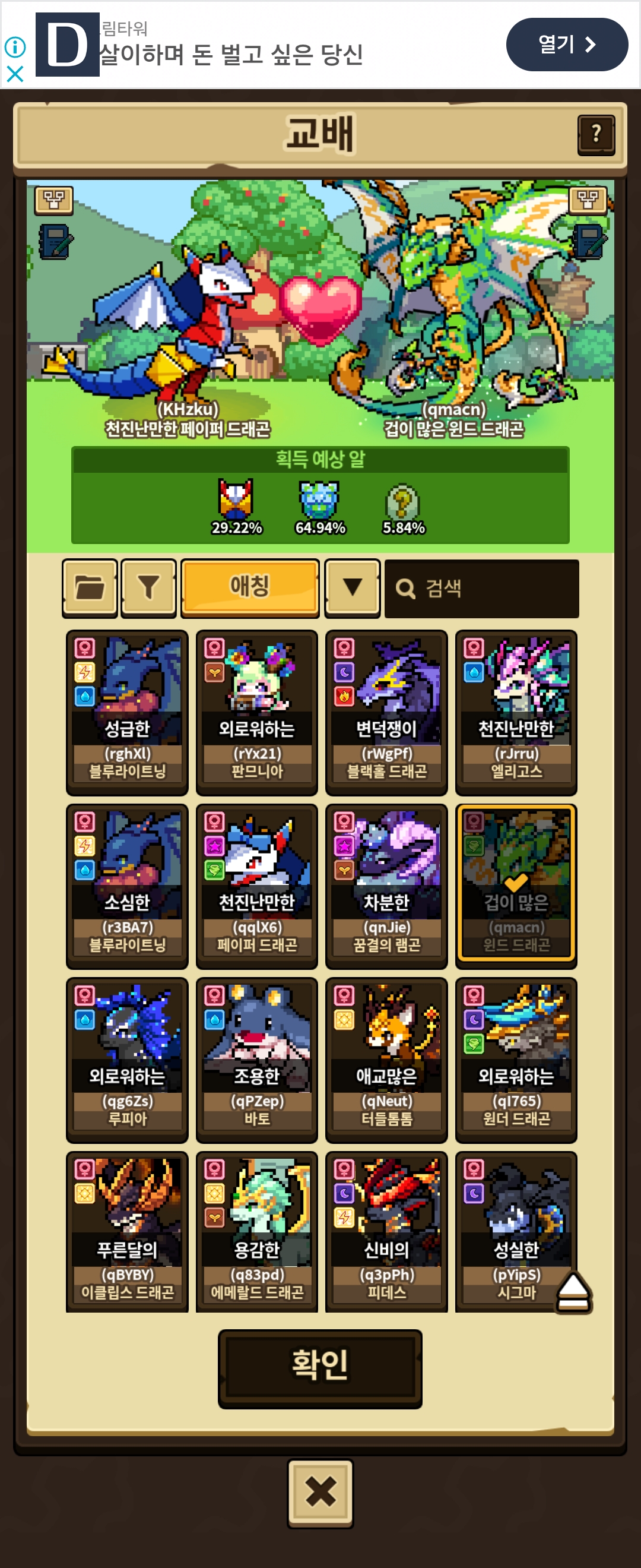Tap the 검색 search field
Image resolution: width=641 pixels, height=1568 pixels.
point(481,589)
